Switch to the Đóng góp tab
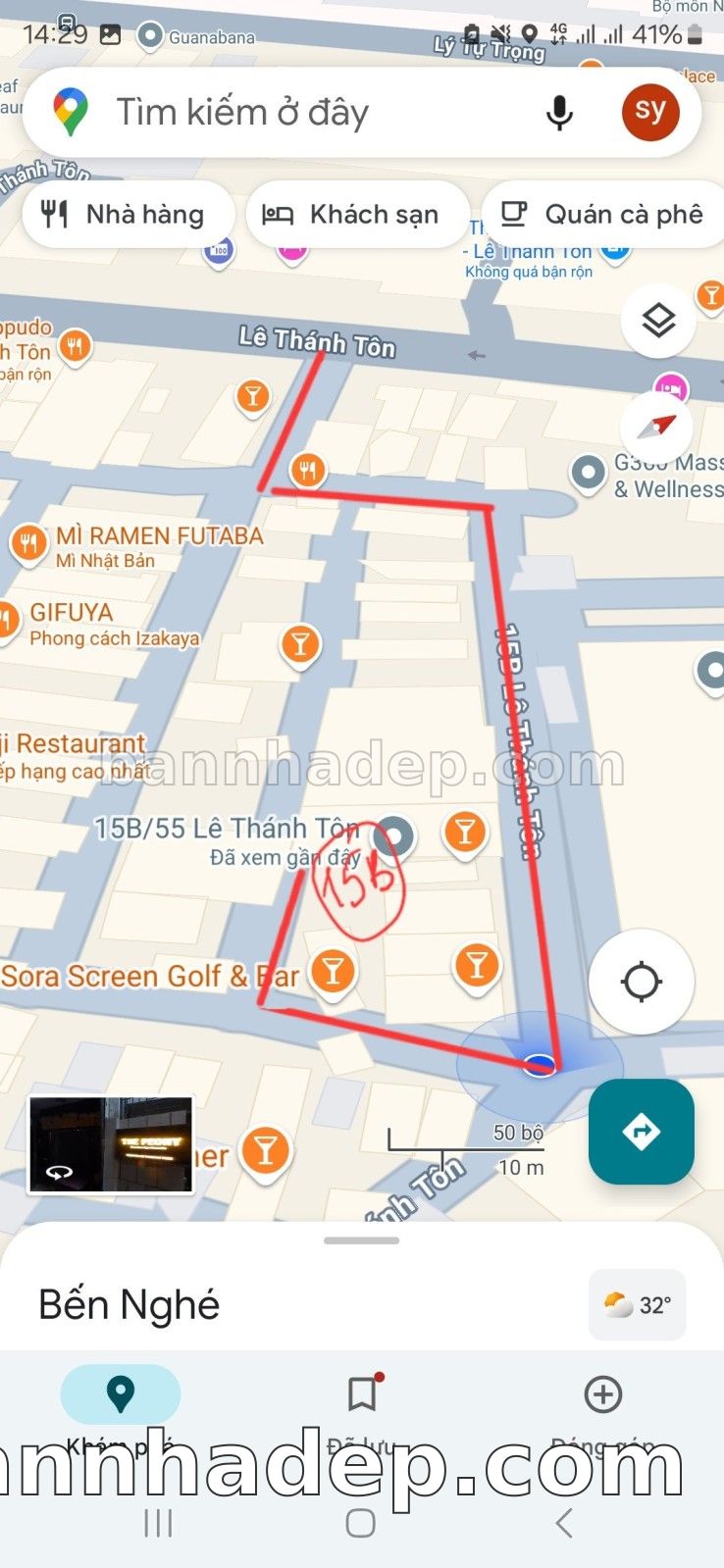724x1568 pixels. pos(602,1395)
